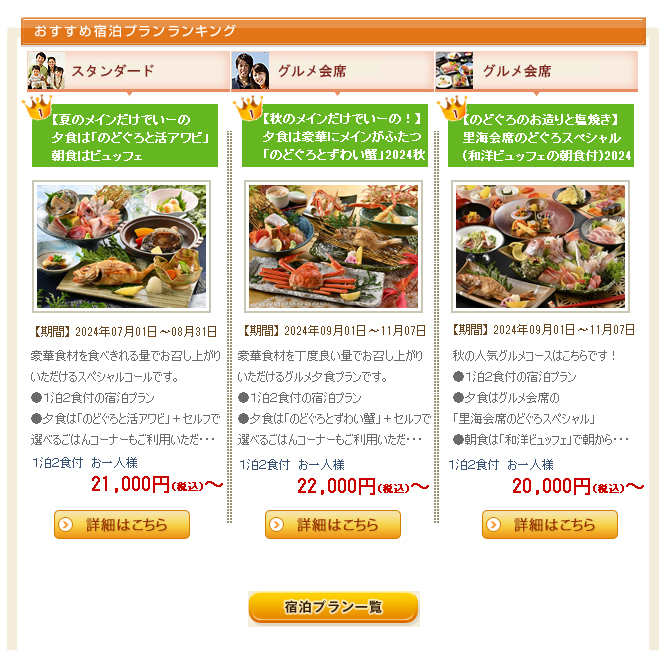
Task: Open the のどぐろとずわい蟹 plan photo
Action: pyautogui.click(x=333, y=246)
